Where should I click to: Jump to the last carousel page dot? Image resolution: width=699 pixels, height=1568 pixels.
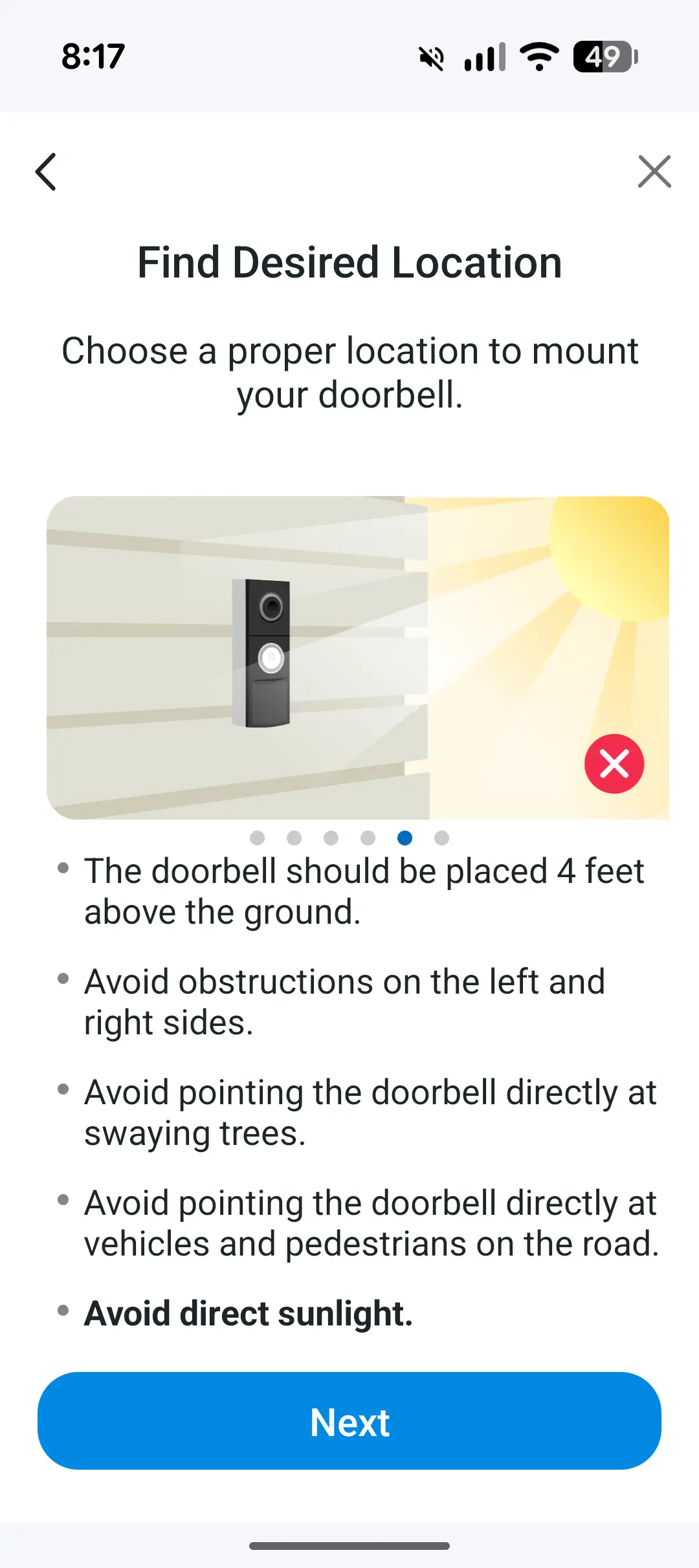(x=441, y=838)
